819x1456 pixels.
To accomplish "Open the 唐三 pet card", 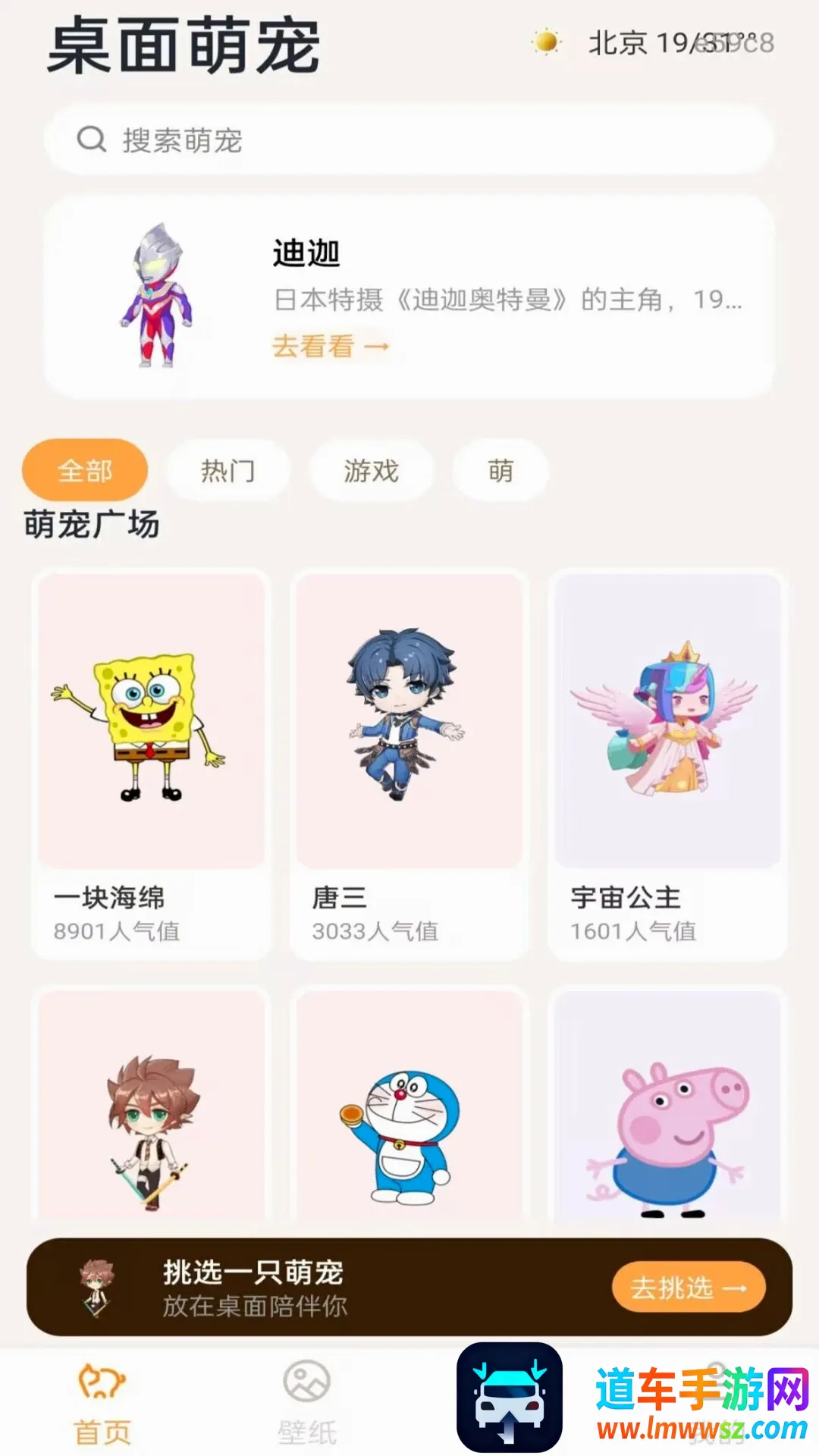I will tap(409, 764).
